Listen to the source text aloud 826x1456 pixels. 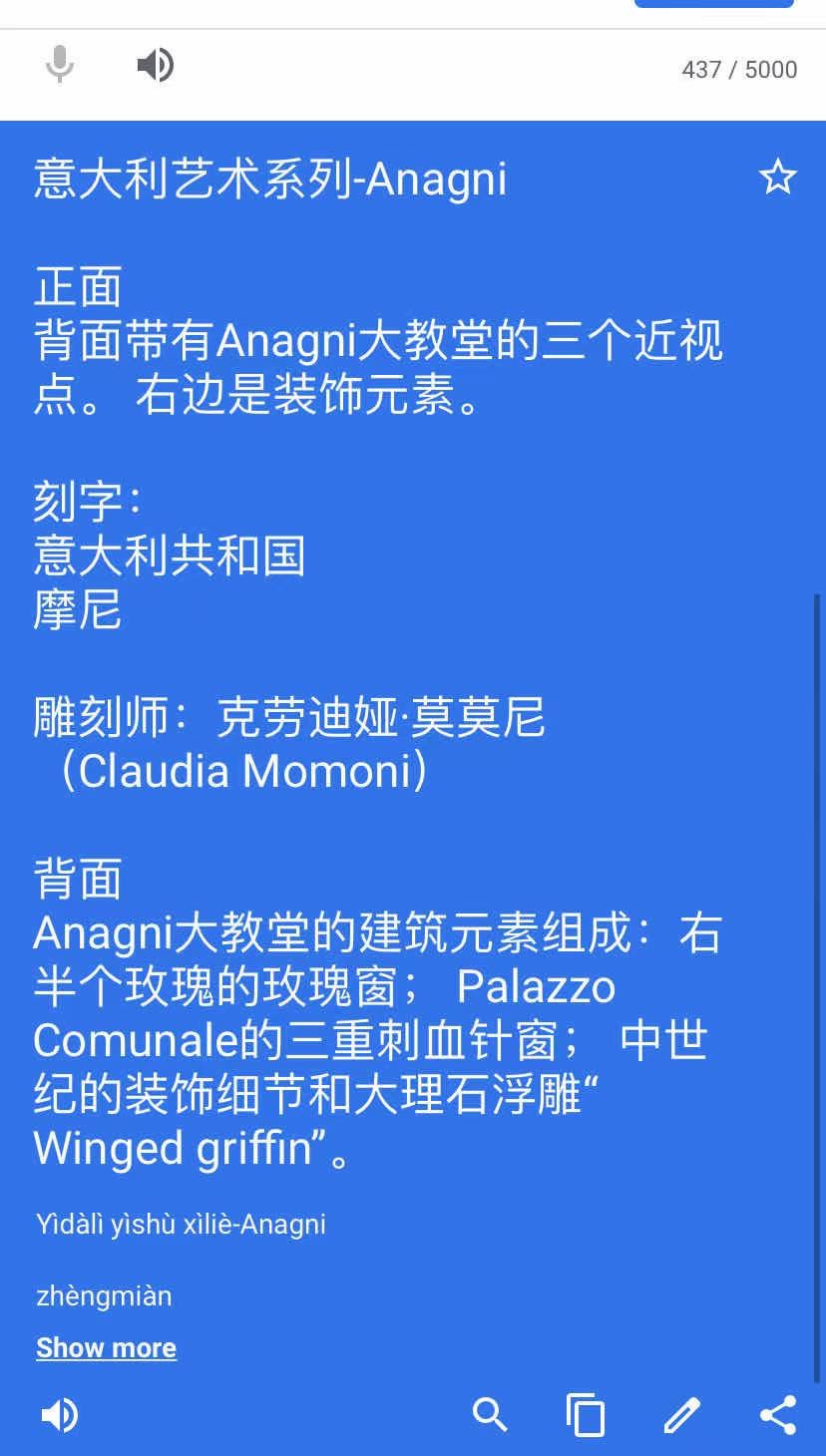(155, 66)
